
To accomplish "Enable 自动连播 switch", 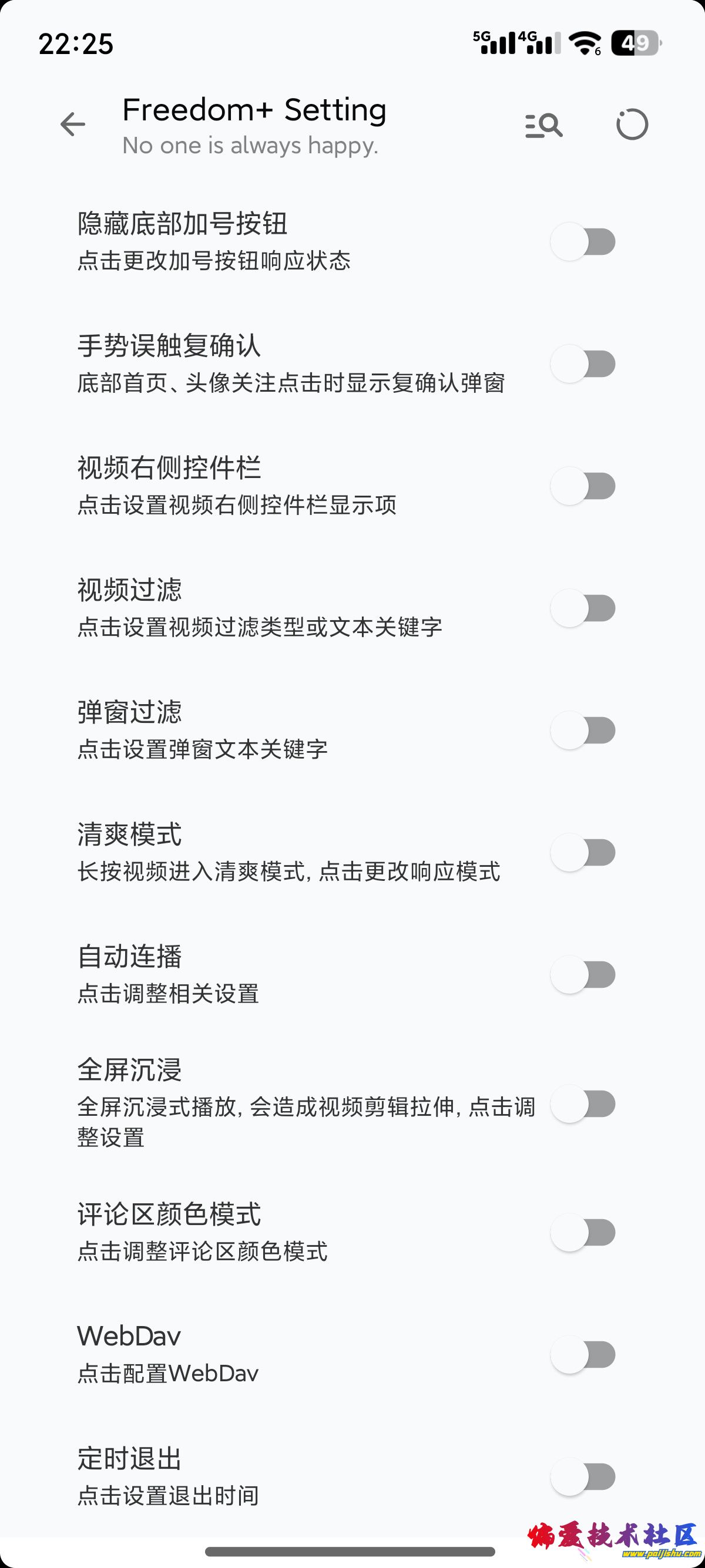I will click(x=583, y=974).
